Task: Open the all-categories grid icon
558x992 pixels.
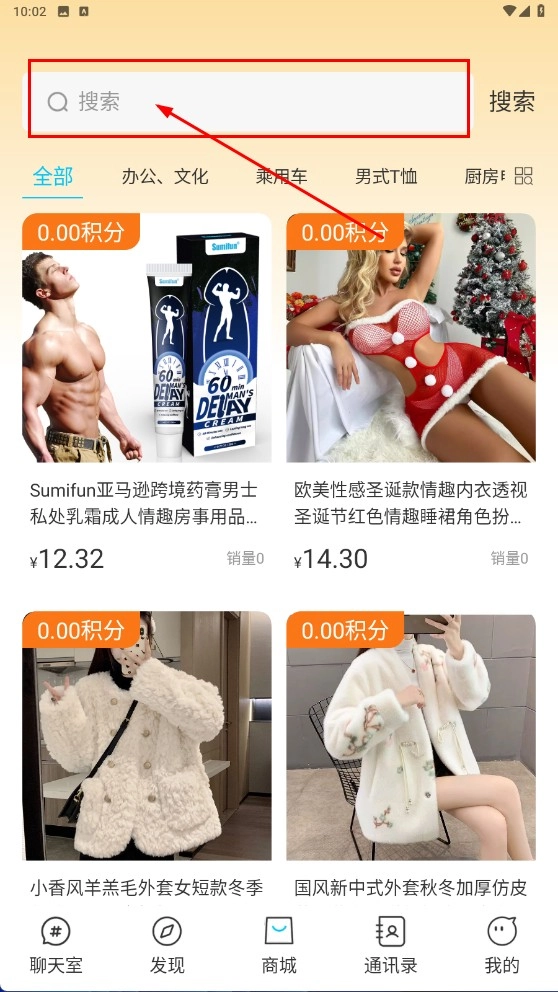Action: point(524,176)
